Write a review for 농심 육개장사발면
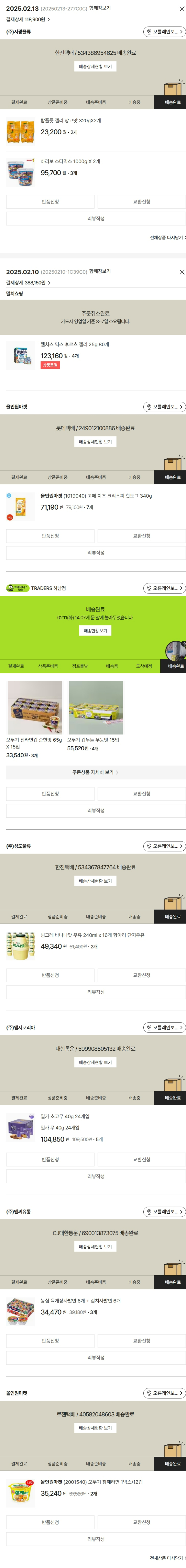This screenshot has width=186, height=1568. (x=96, y=1358)
